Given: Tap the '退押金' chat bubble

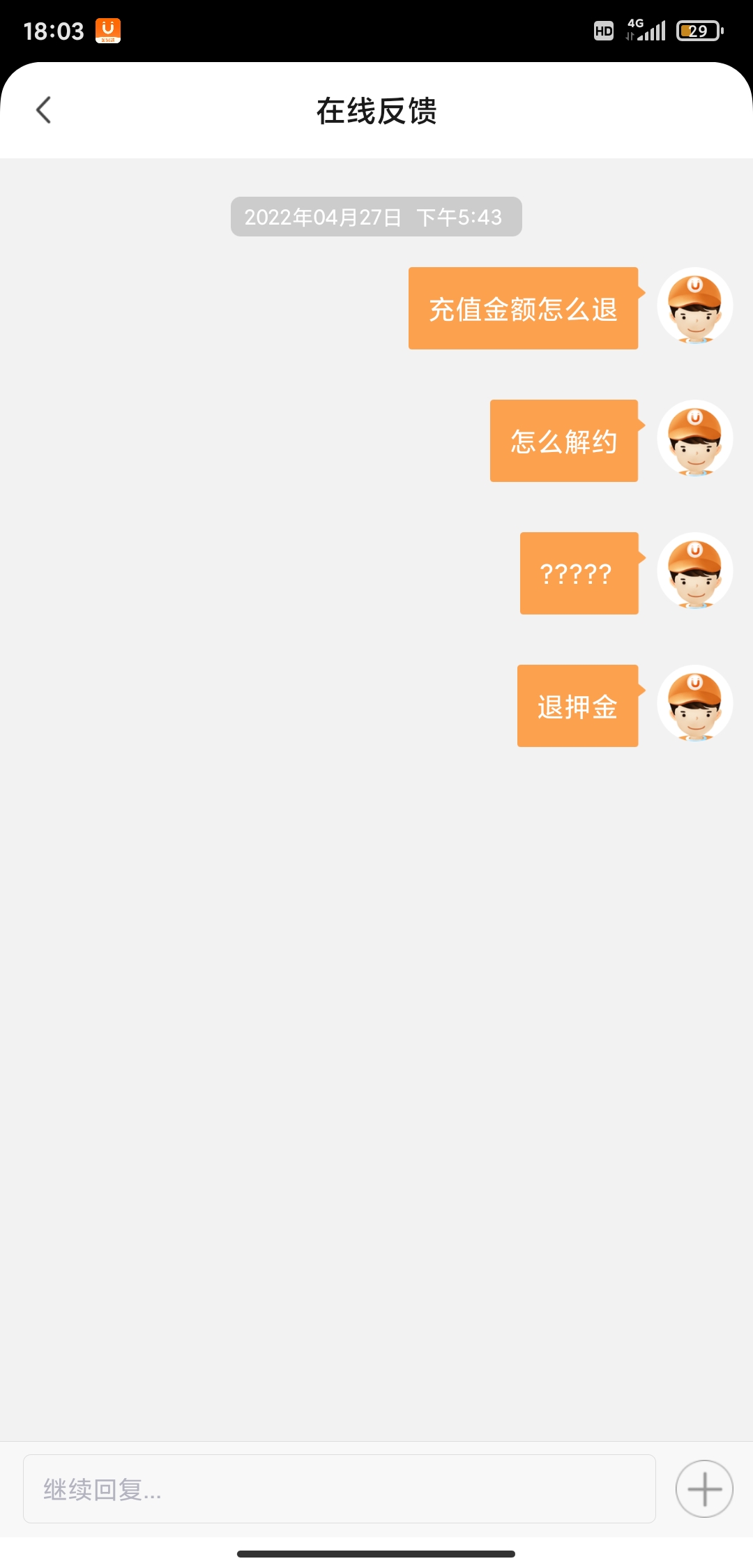Looking at the screenshot, I should point(577,706).
